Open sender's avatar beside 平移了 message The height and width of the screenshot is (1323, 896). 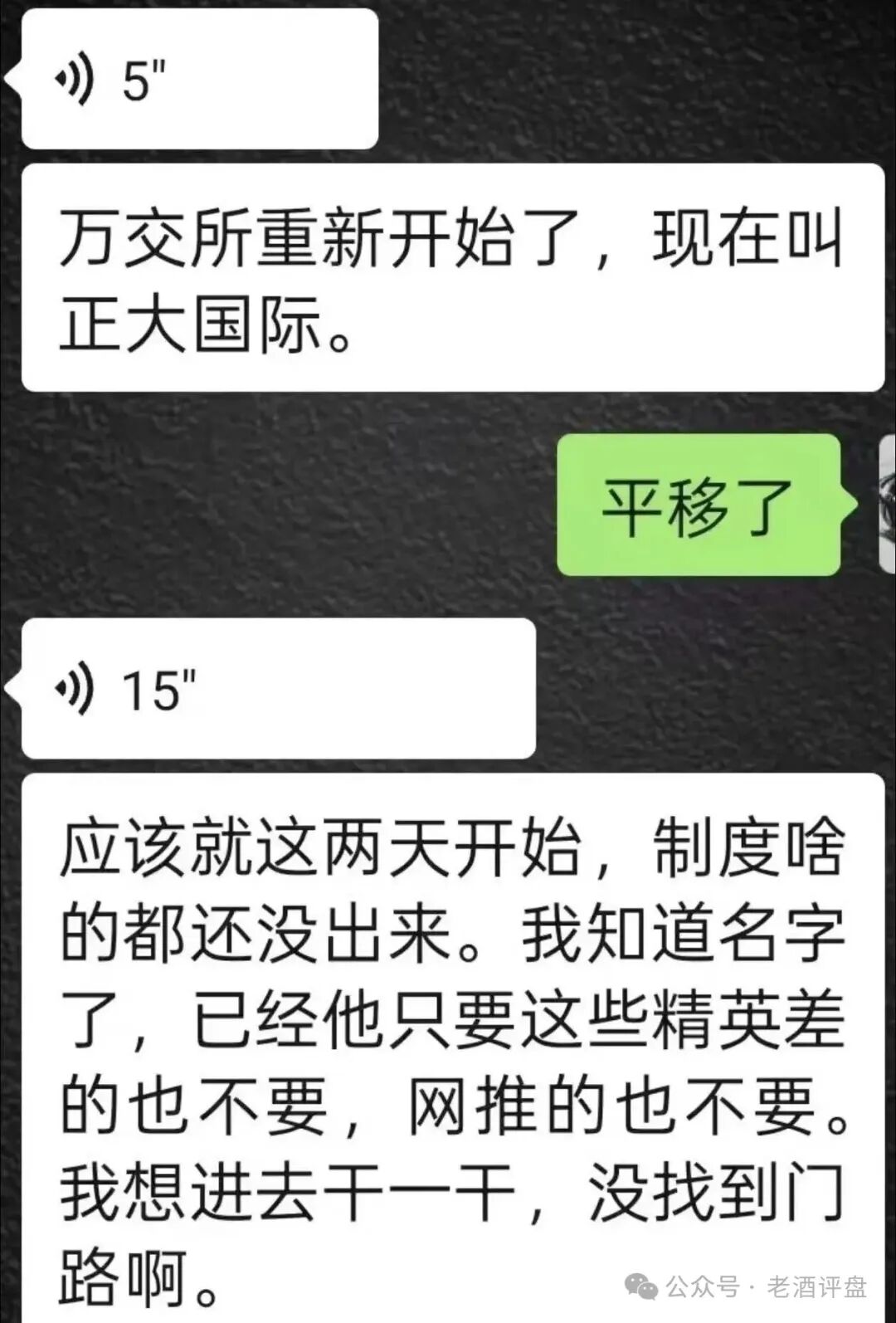point(886,504)
